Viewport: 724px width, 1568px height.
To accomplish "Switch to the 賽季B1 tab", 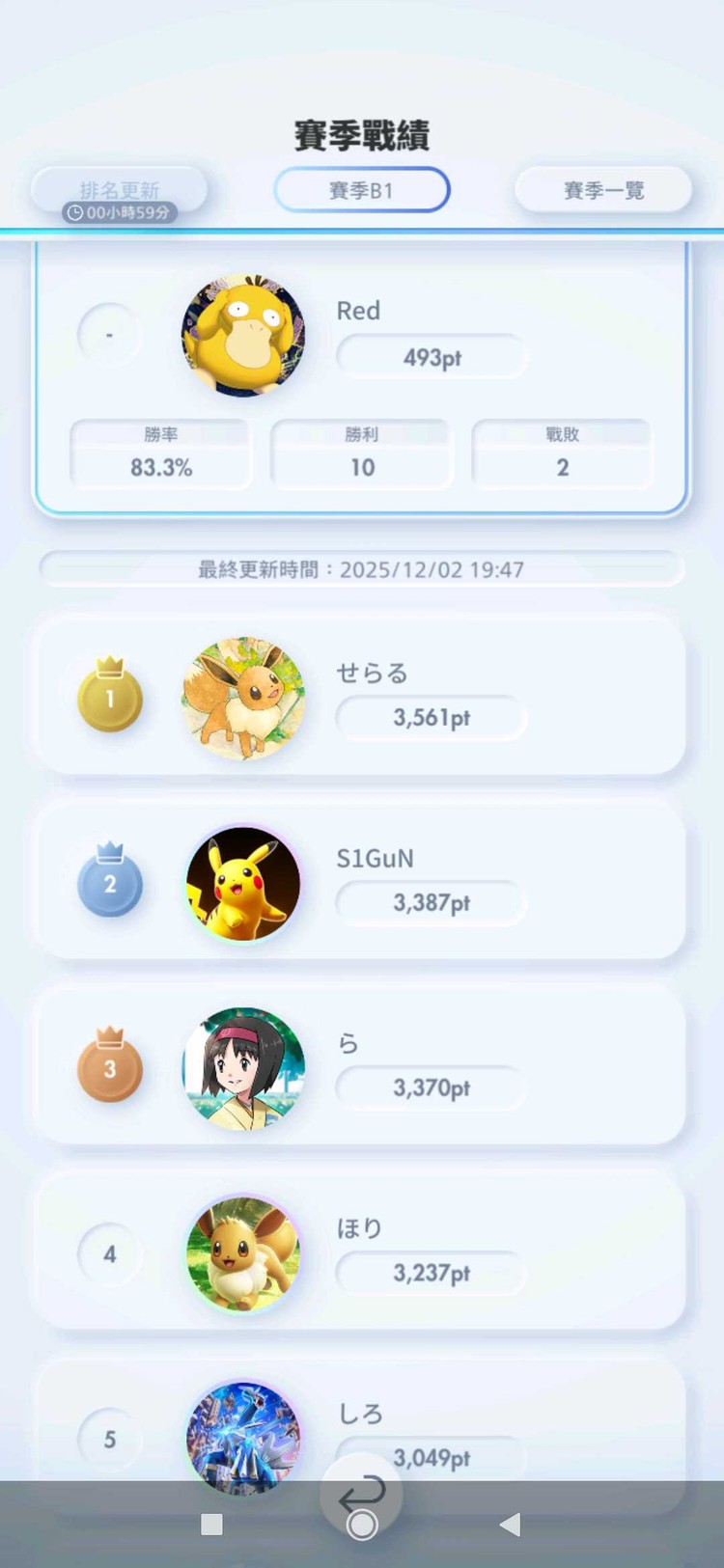I will pos(362,189).
